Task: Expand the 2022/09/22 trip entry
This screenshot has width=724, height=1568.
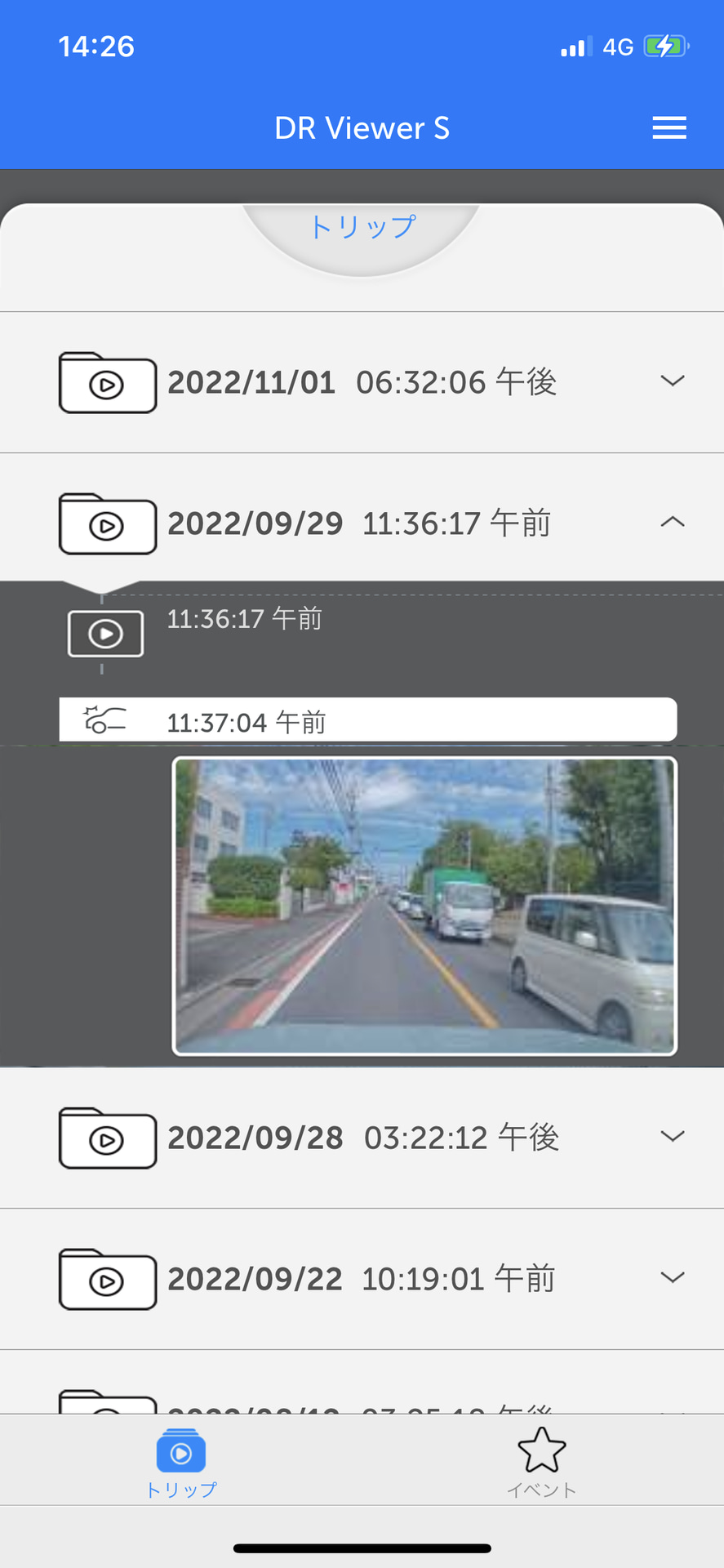Action: [x=671, y=1277]
